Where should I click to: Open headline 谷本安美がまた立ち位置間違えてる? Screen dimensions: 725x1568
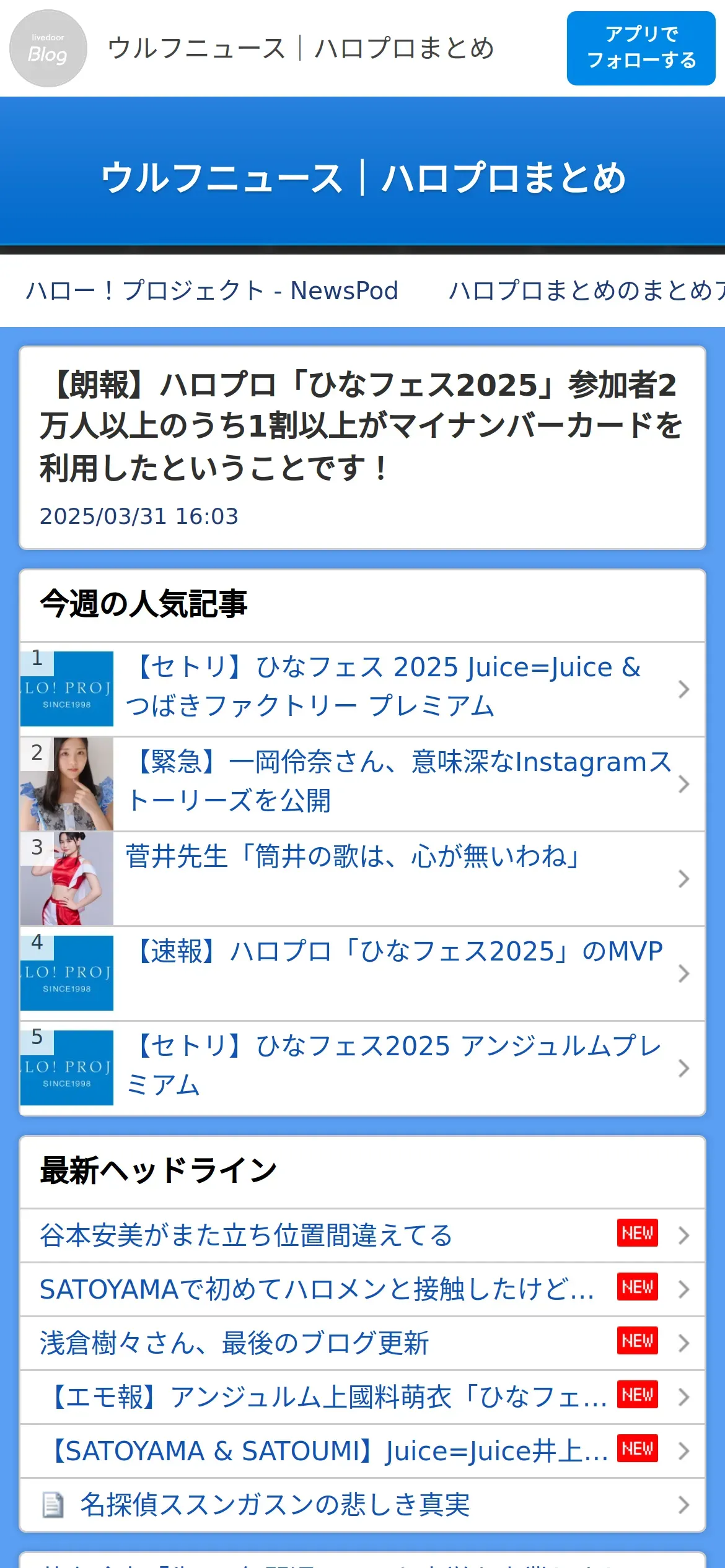247,1235
